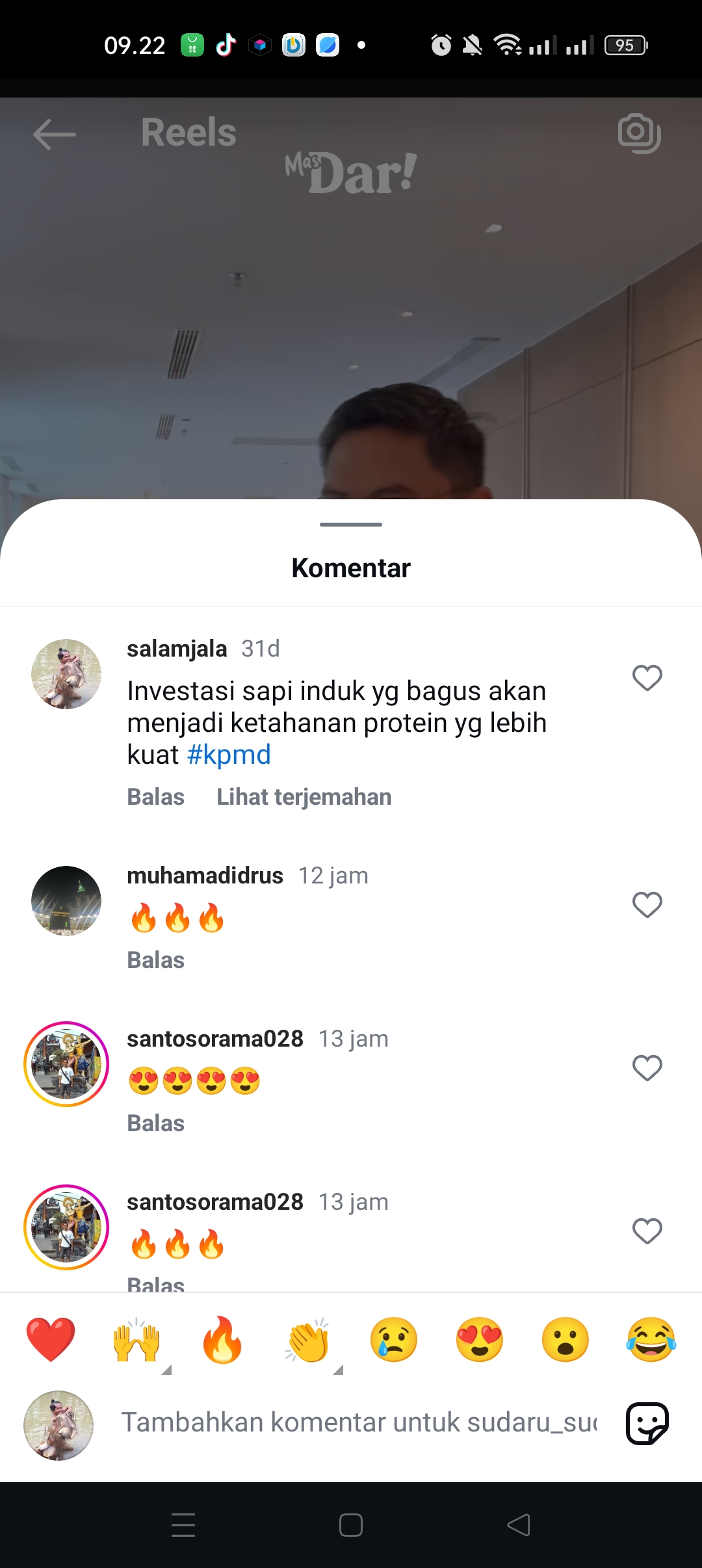This screenshot has width=702, height=1568.
Task: Open the #kpmd hashtag
Action: point(229,755)
